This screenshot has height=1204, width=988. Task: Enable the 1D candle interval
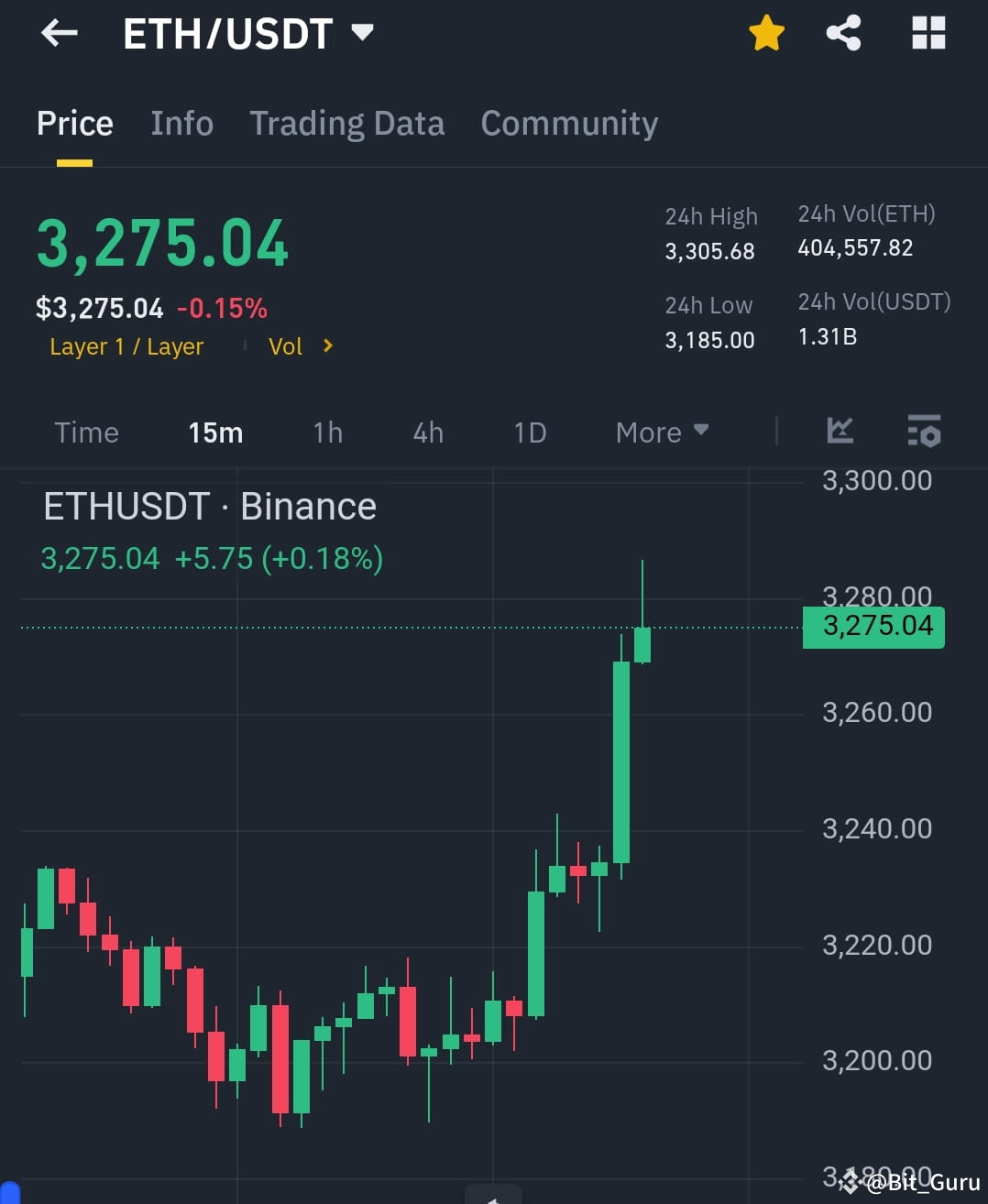[x=529, y=432]
